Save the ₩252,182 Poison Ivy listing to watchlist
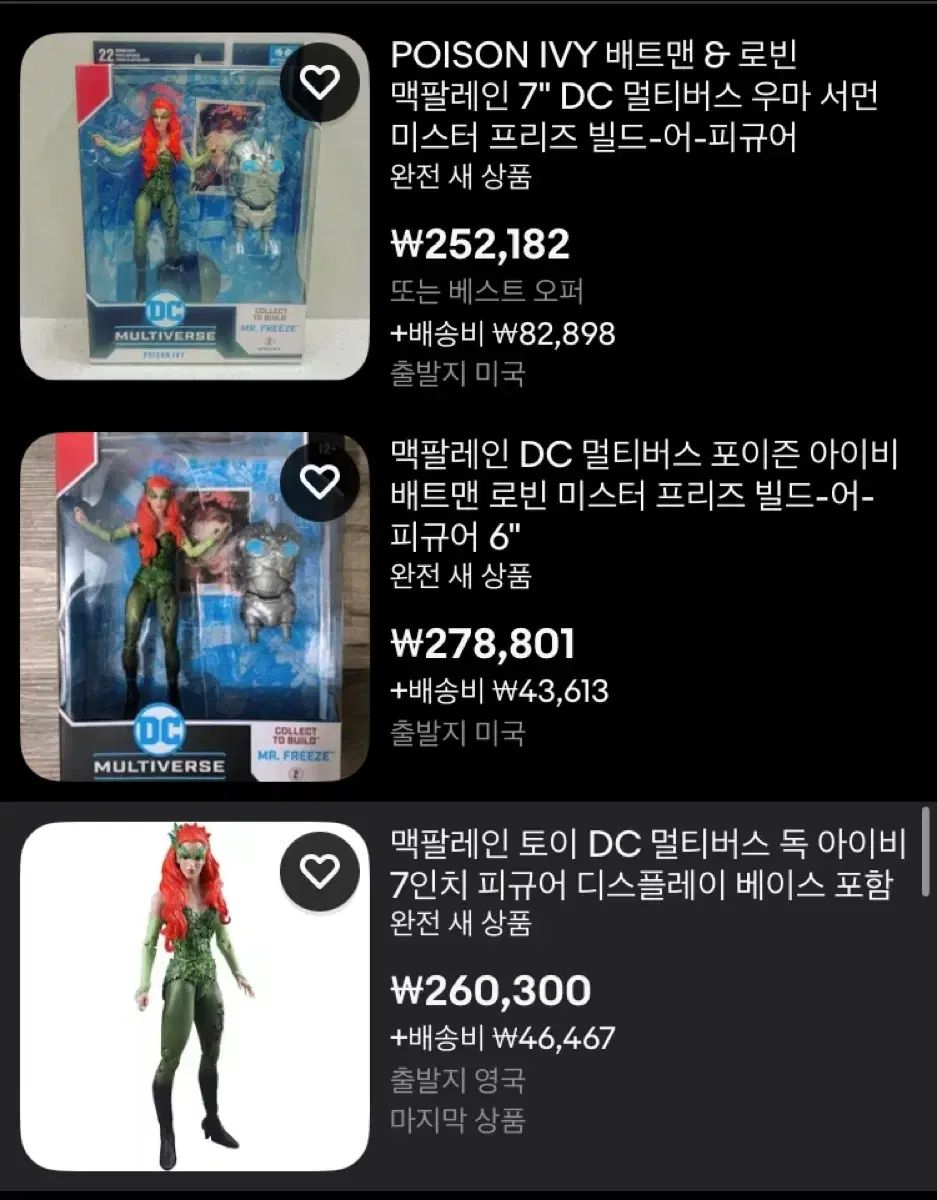 pyautogui.click(x=320, y=84)
